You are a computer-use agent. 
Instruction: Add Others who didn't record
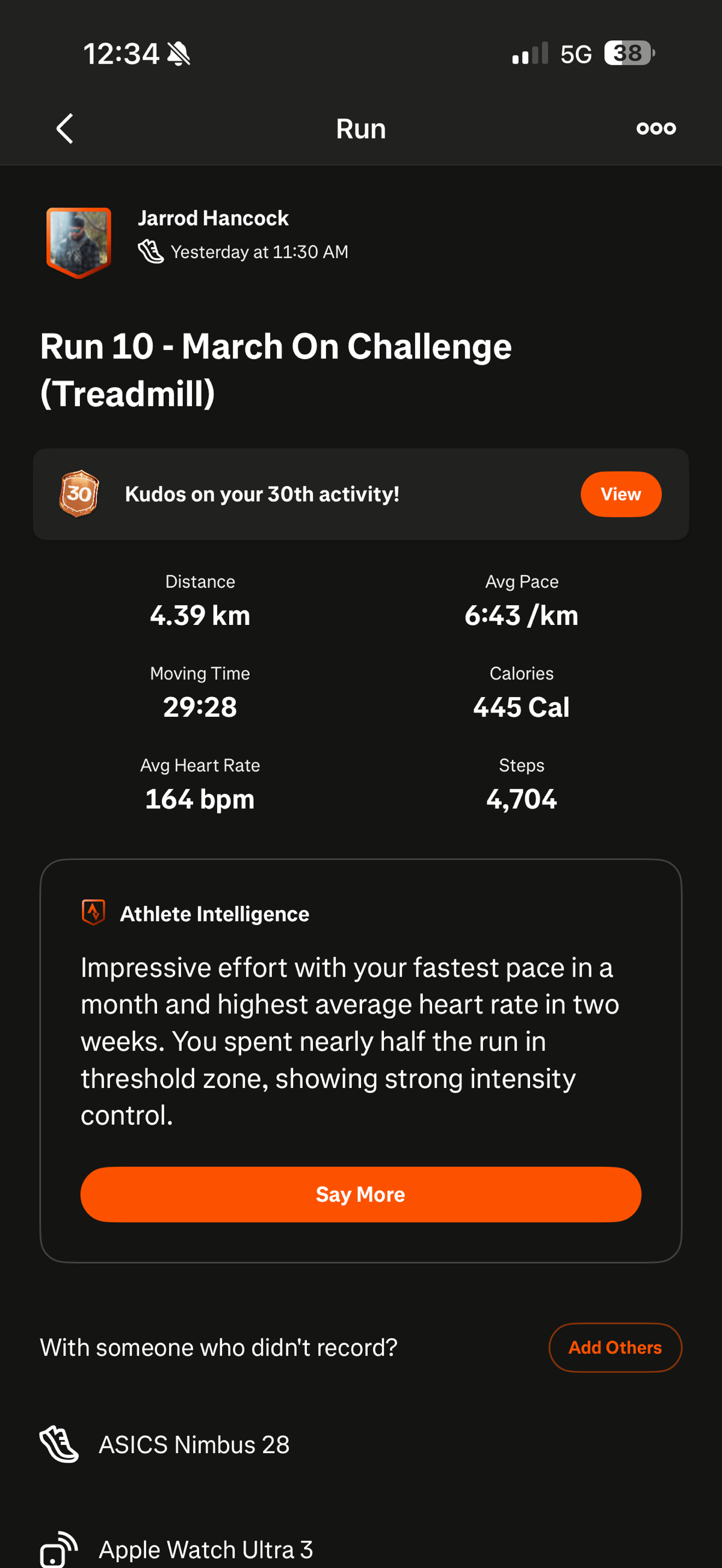tap(614, 1348)
